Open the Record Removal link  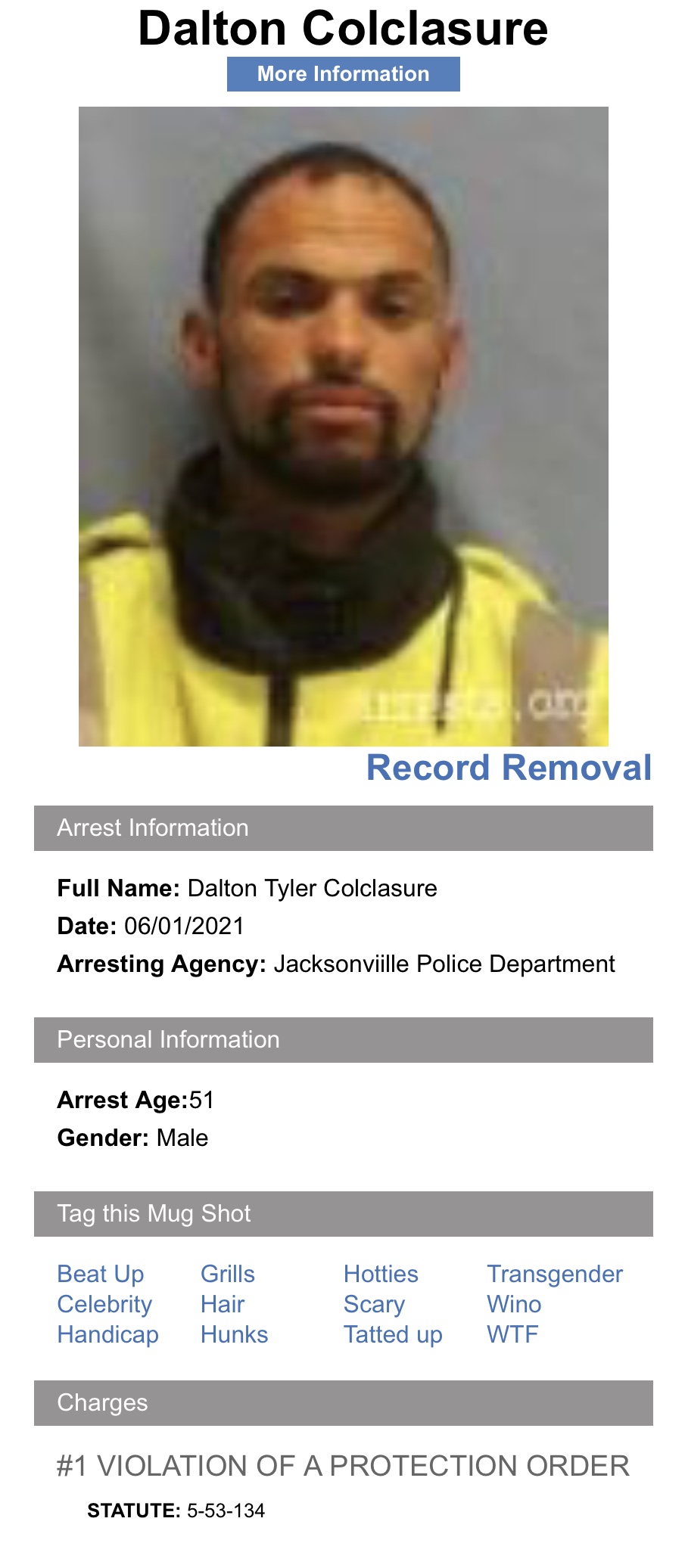point(509,768)
